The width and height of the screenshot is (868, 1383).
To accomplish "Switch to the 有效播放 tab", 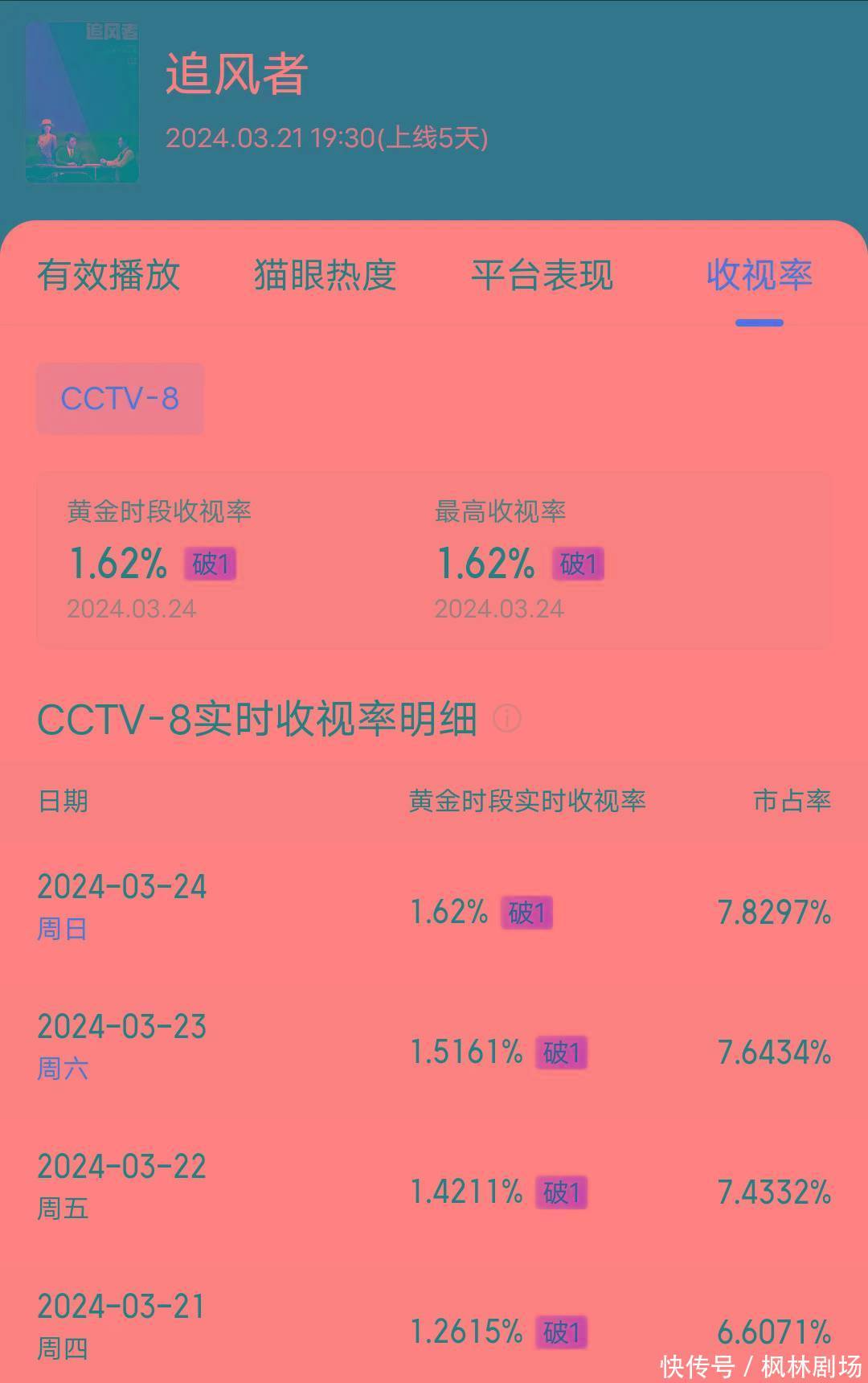I will click(108, 275).
